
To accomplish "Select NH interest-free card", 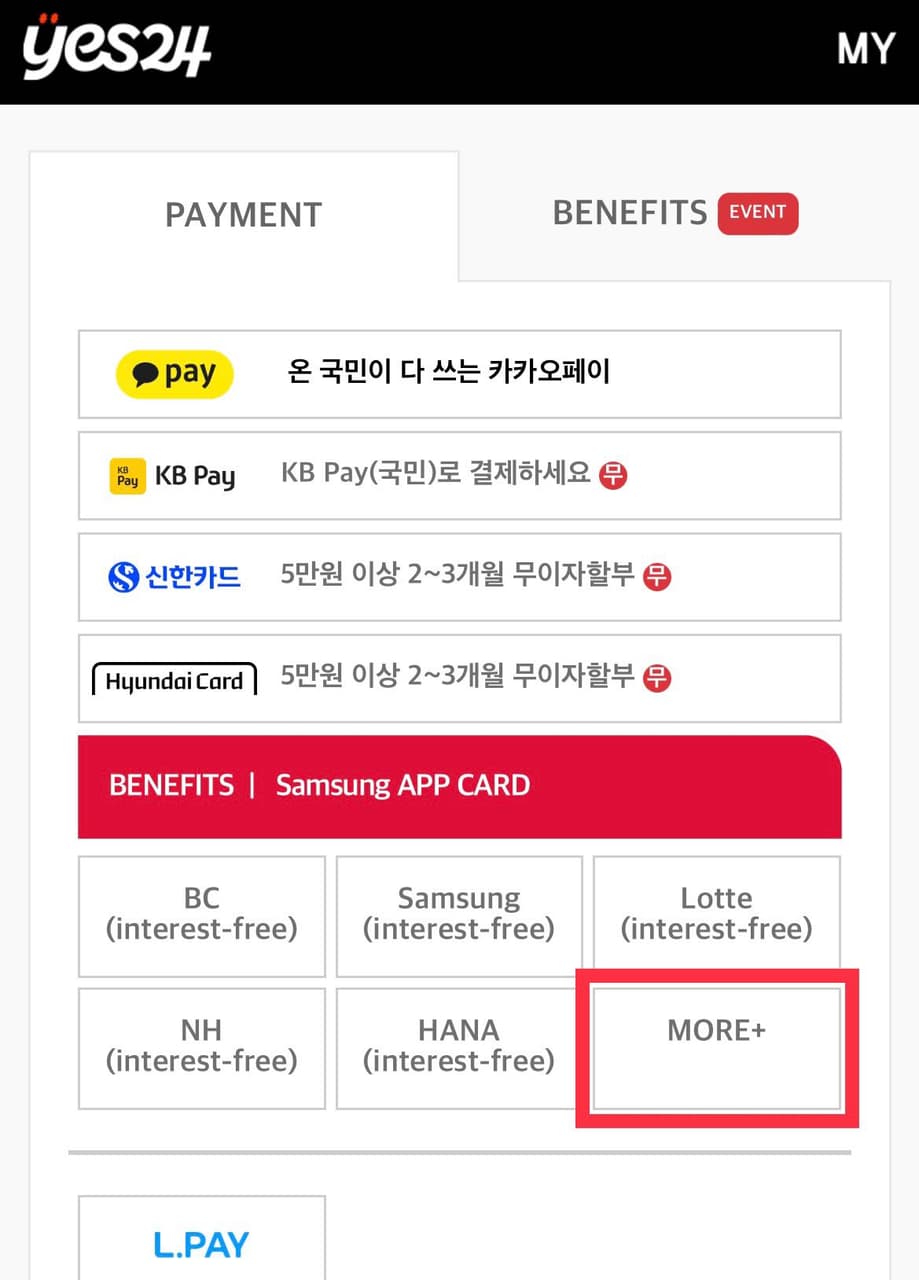I will point(202,1048).
